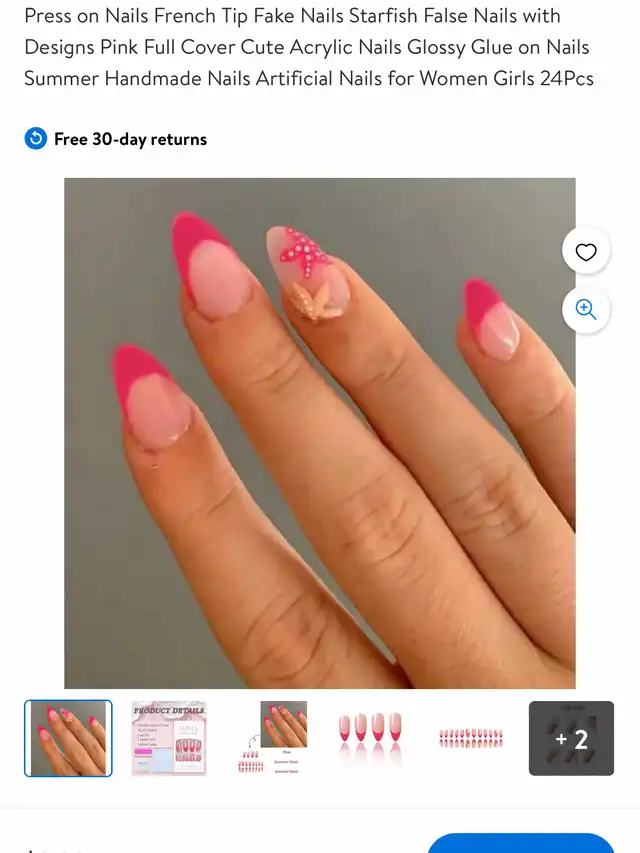This screenshot has width=640, height=853.
Task: Open the main product photo of pink nails
Action: (319, 433)
